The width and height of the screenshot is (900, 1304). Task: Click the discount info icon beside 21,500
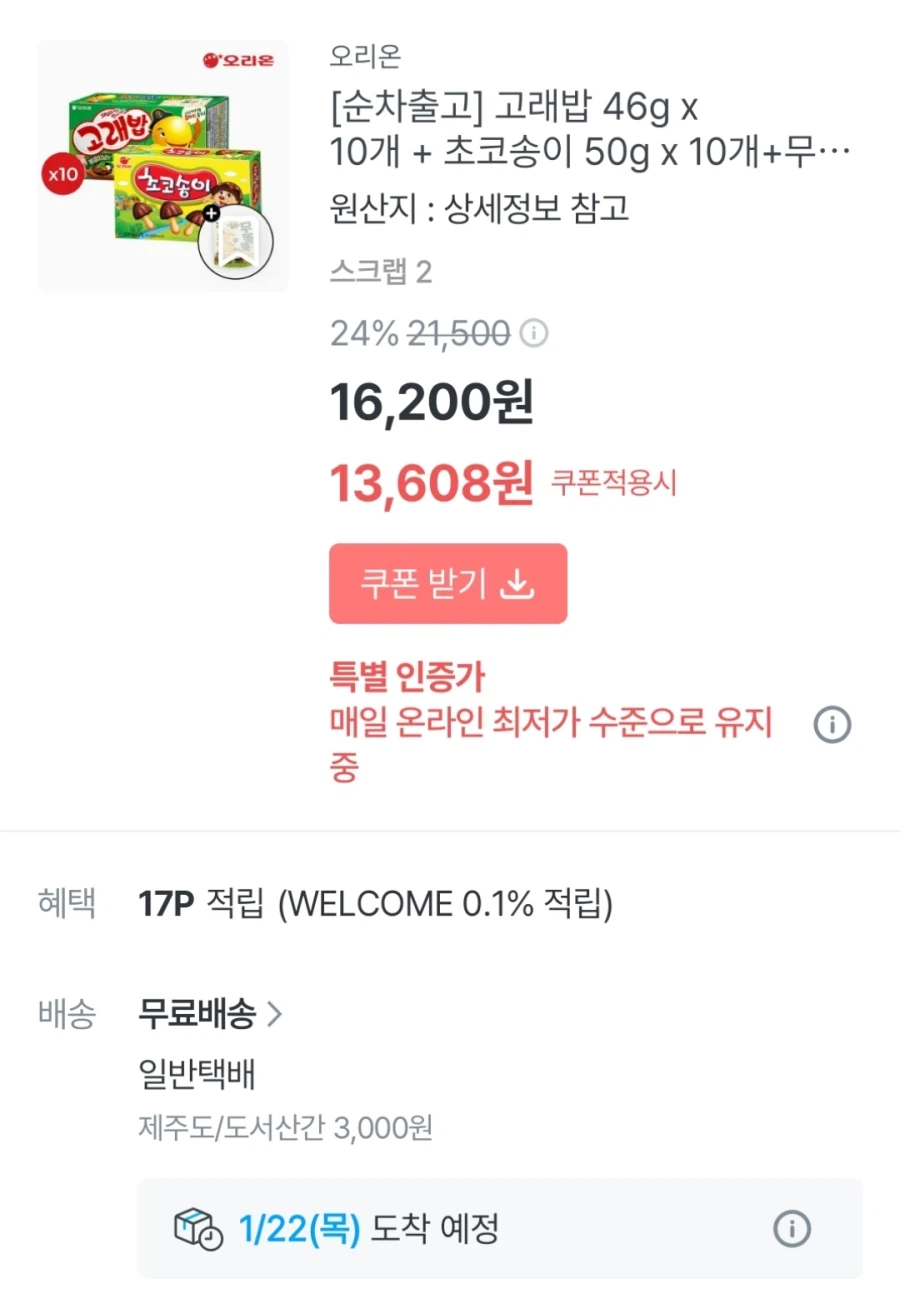click(x=533, y=334)
